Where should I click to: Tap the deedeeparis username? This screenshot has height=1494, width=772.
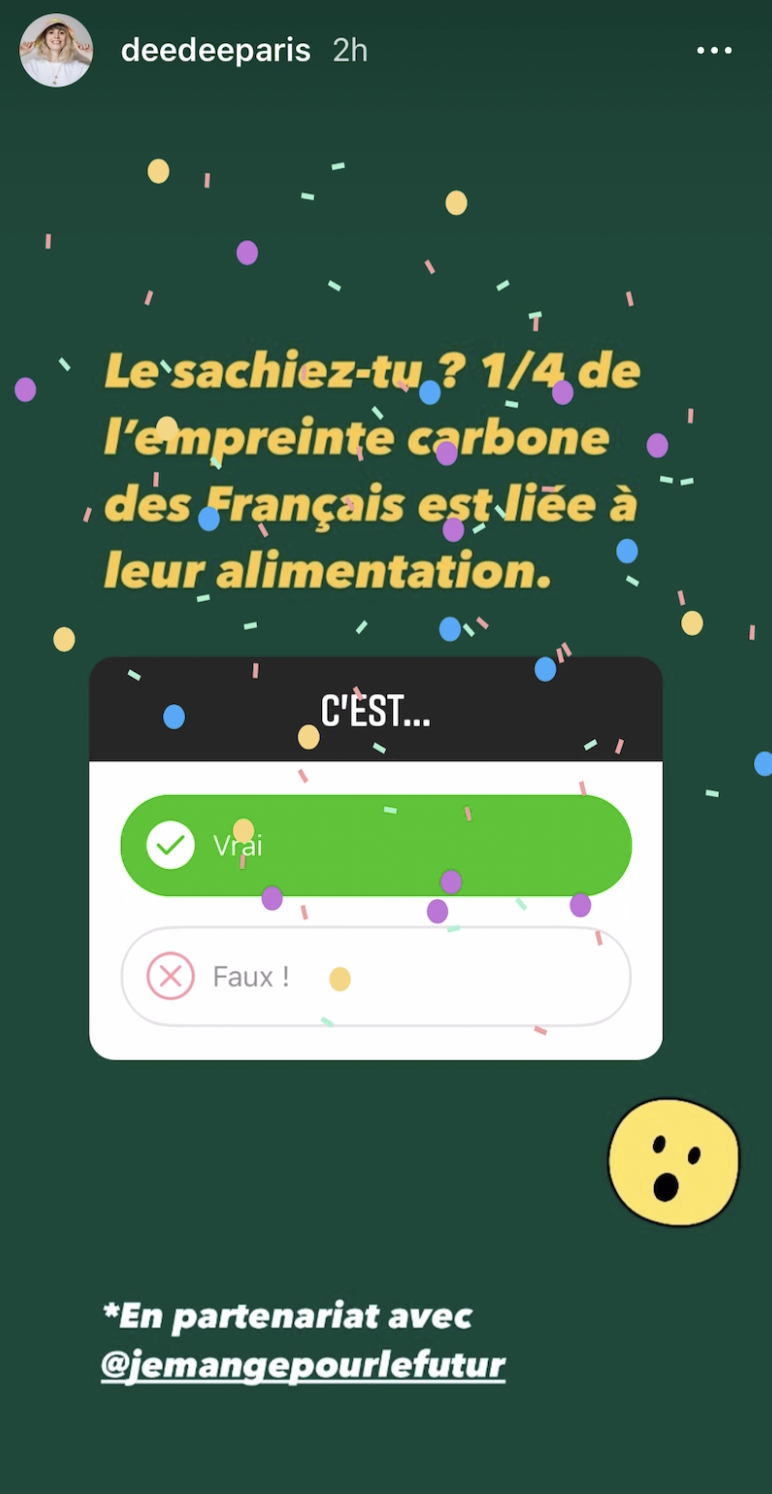pos(215,51)
